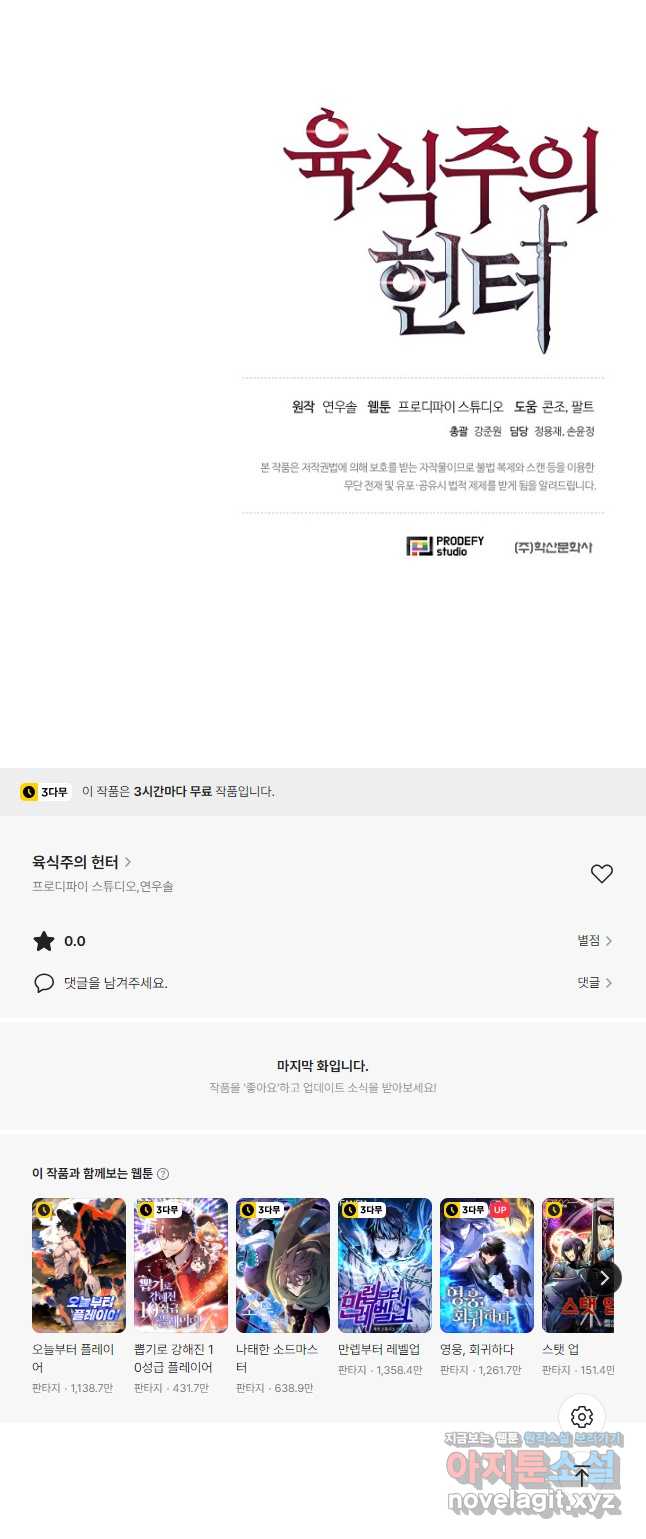Show info about 이 작품과 함께보는 웹툰
This screenshot has width=646, height=1539.
(163, 1174)
